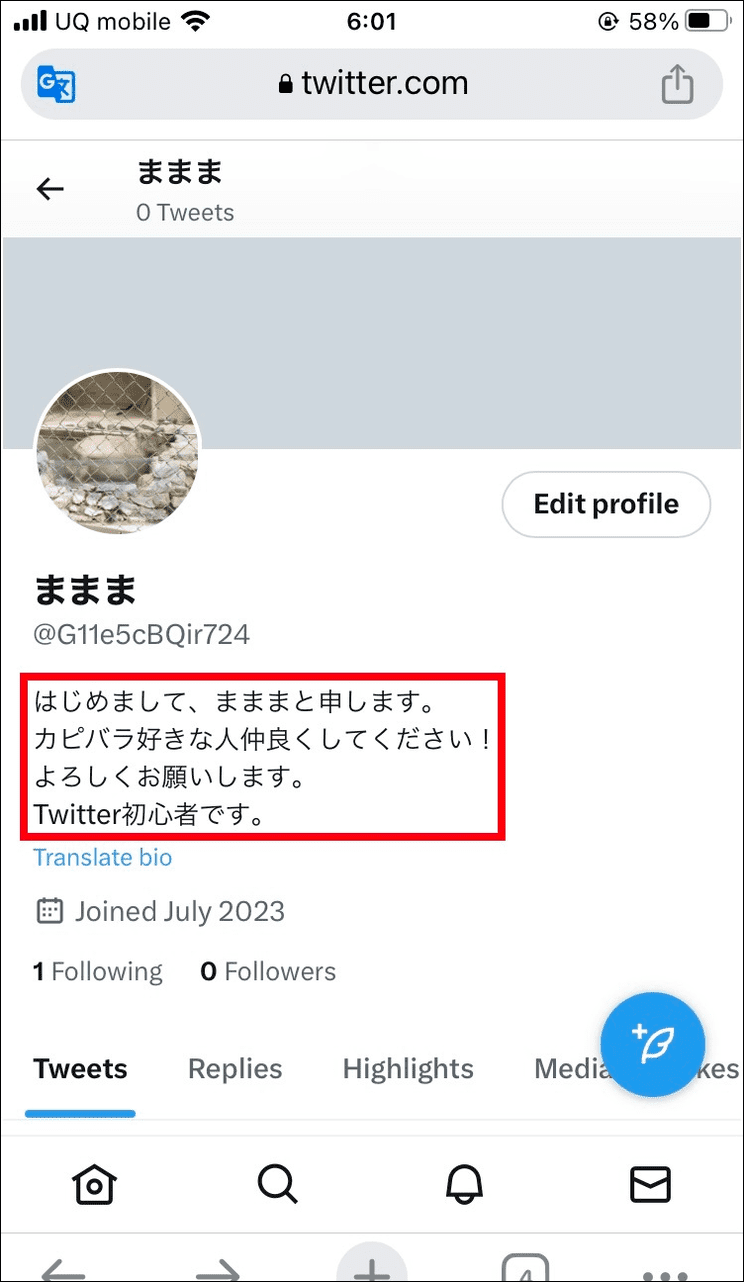Go to the Twitter home feed

tap(94, 1185)
